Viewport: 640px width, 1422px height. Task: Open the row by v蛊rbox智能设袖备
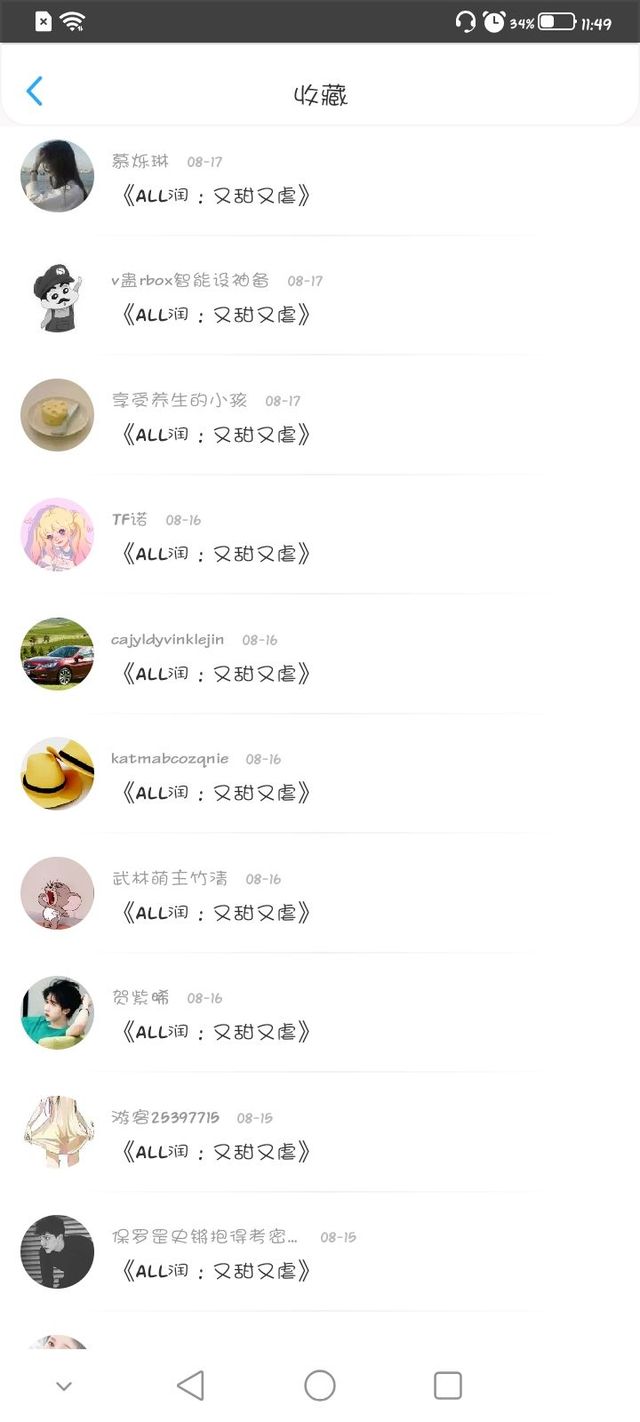320,296
